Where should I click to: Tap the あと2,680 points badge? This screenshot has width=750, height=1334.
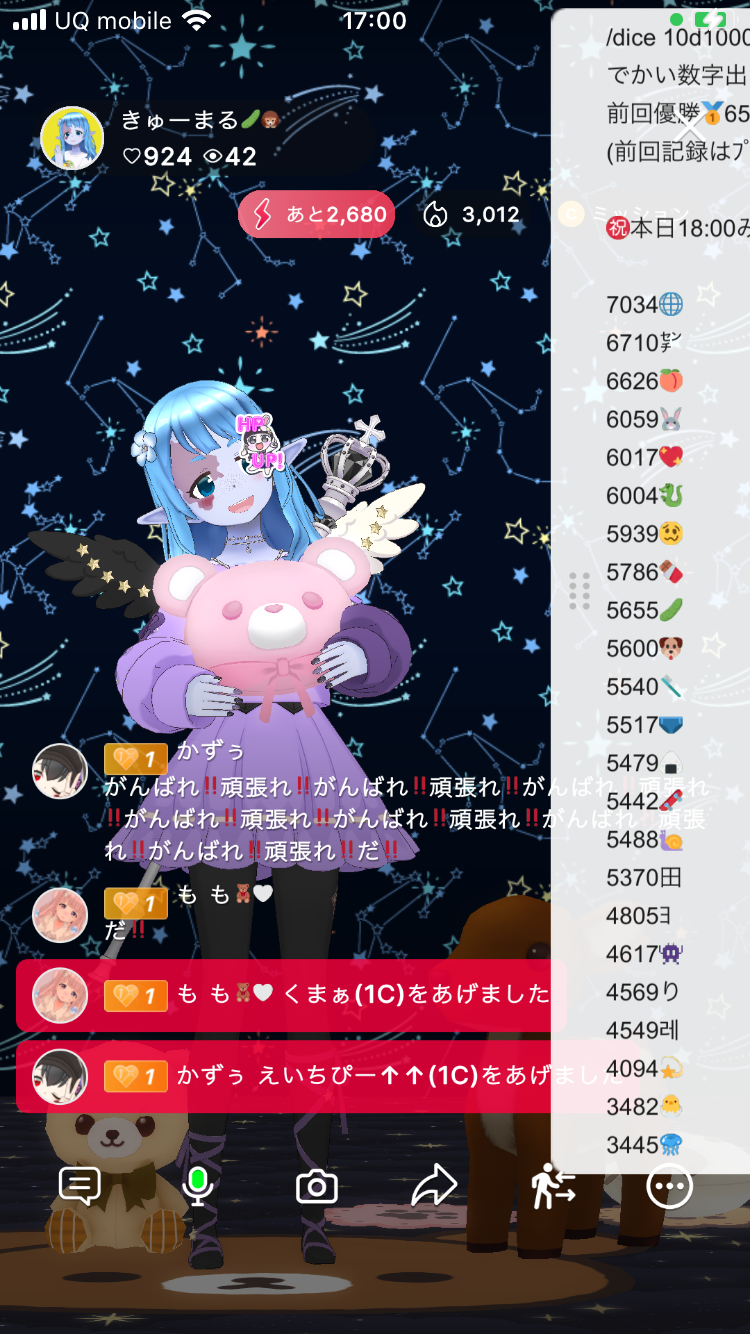(316, 214)
